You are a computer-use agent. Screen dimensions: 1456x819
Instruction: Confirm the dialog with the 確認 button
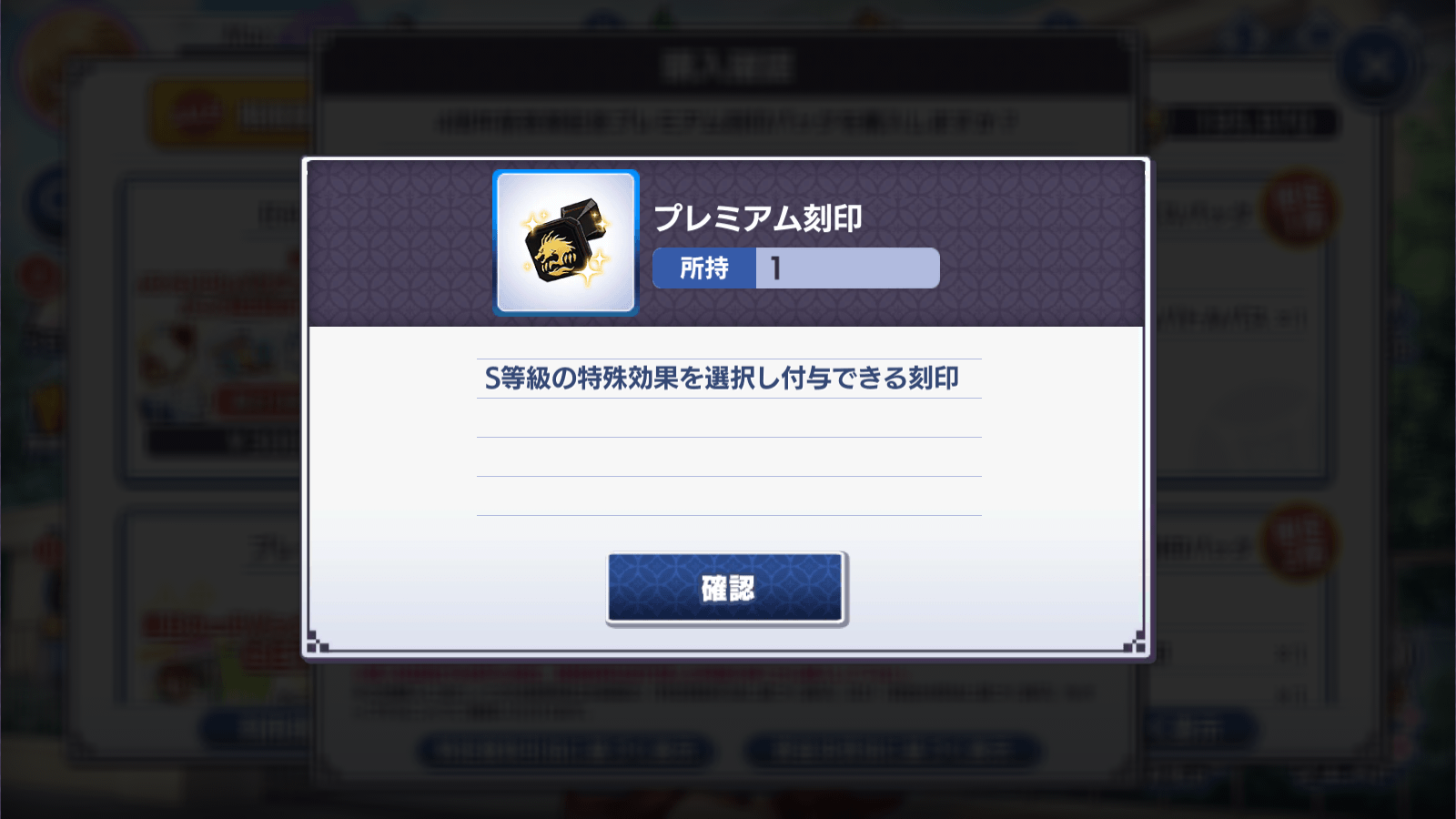(726, 588)
